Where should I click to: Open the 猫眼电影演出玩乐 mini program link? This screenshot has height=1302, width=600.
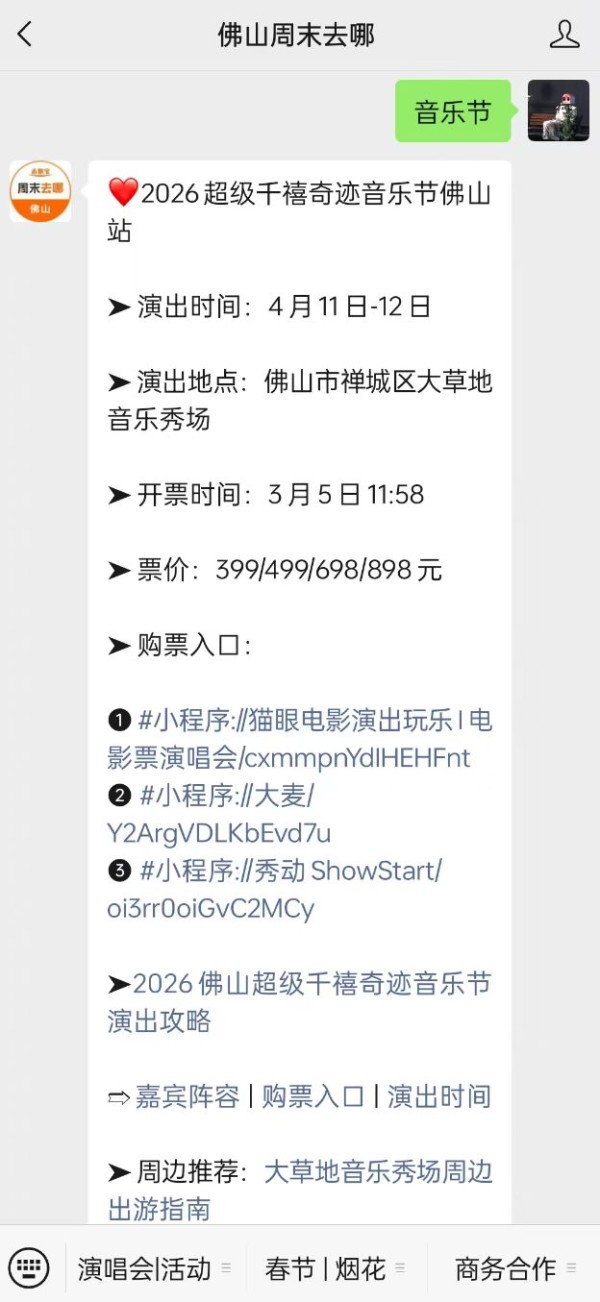(300, 739)
